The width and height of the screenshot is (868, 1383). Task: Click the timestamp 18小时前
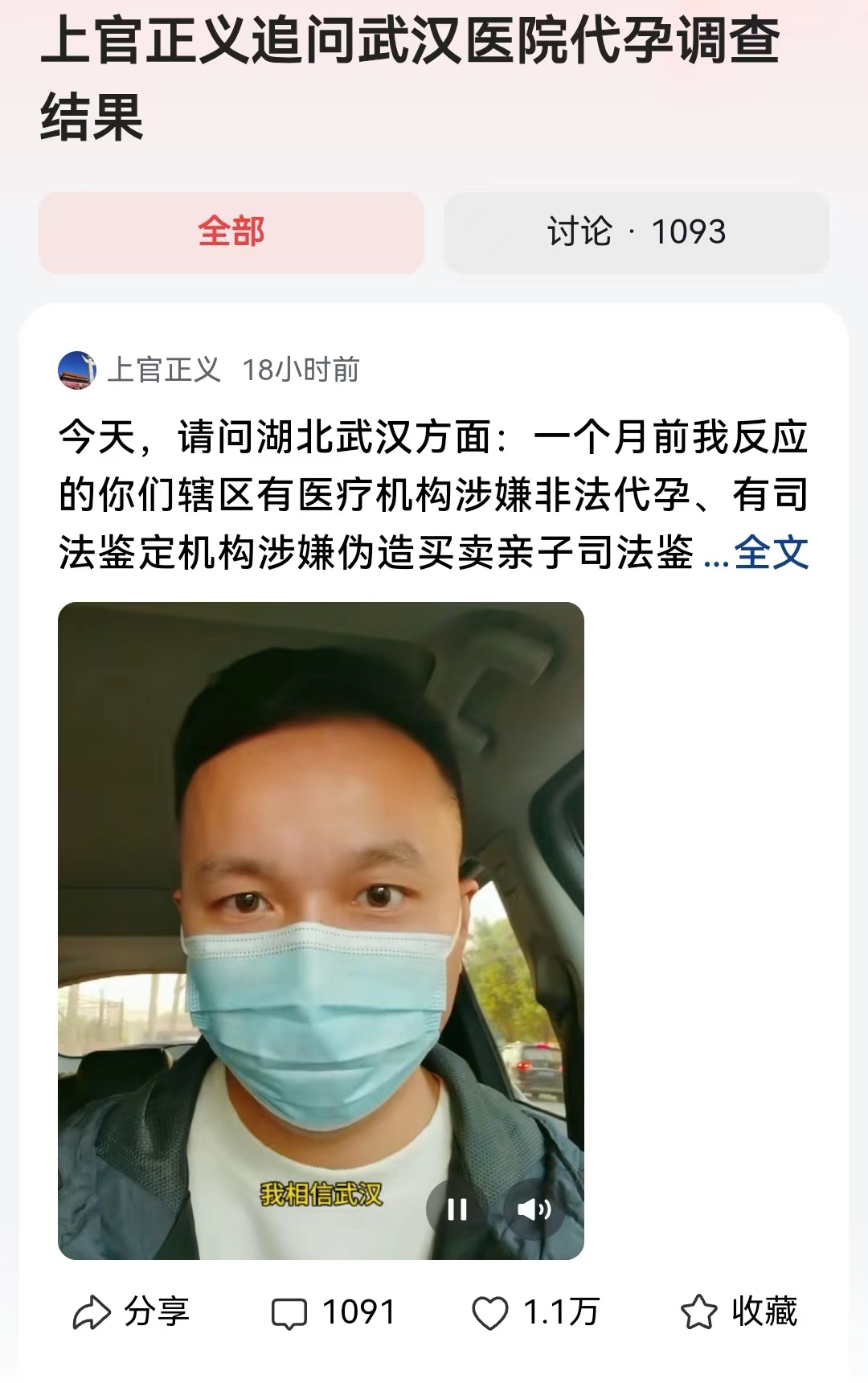303,369
